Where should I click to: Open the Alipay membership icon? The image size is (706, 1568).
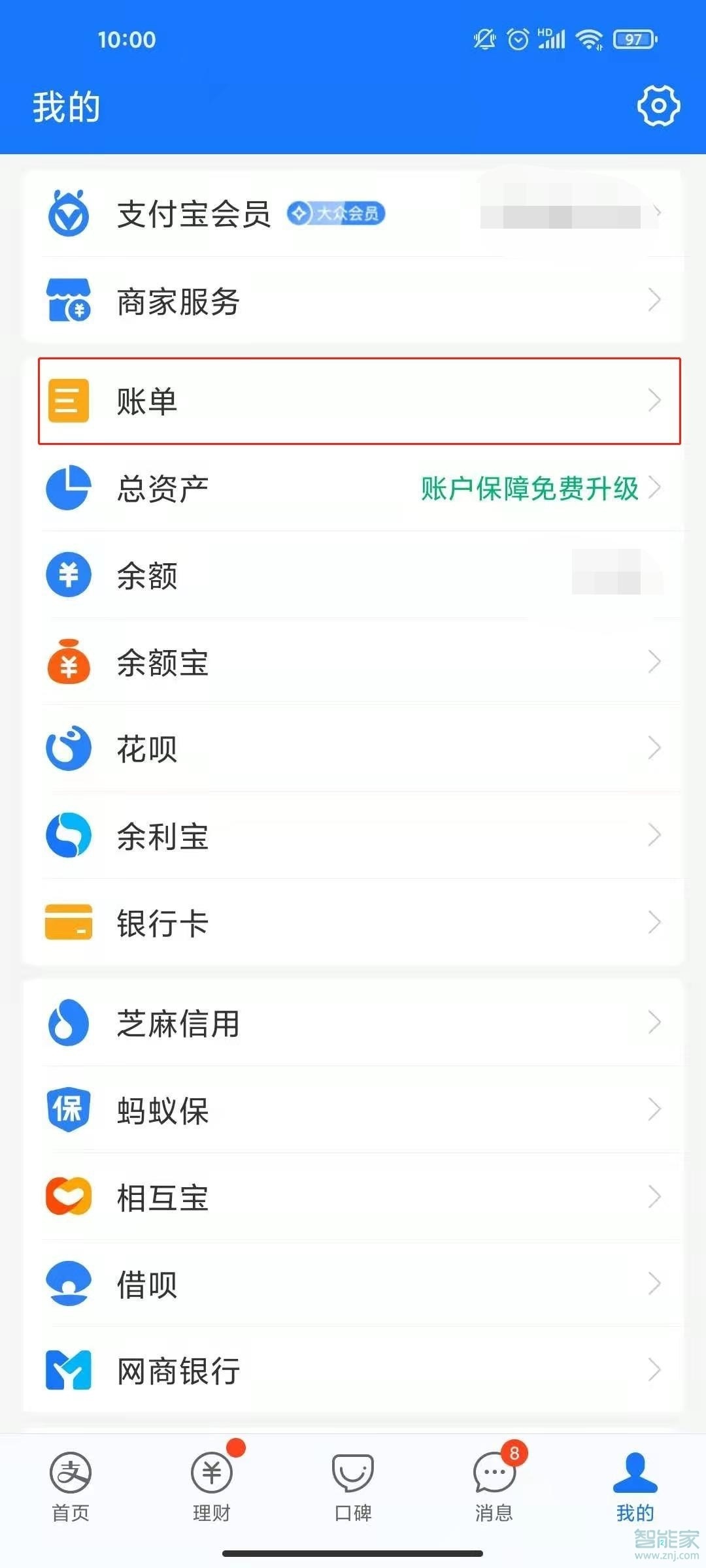68,214
